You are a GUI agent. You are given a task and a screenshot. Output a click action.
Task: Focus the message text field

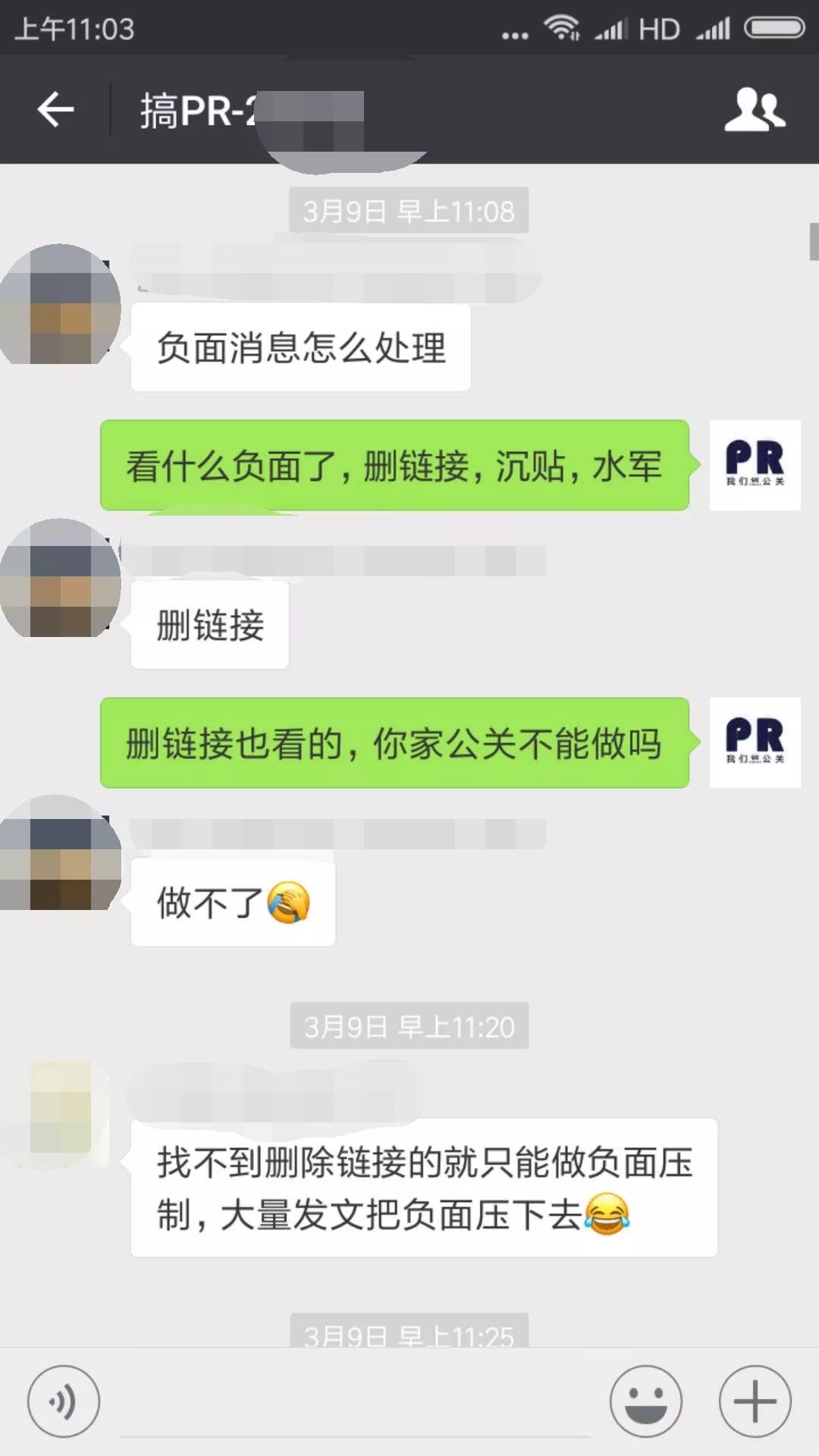[x=353, y=1403]
